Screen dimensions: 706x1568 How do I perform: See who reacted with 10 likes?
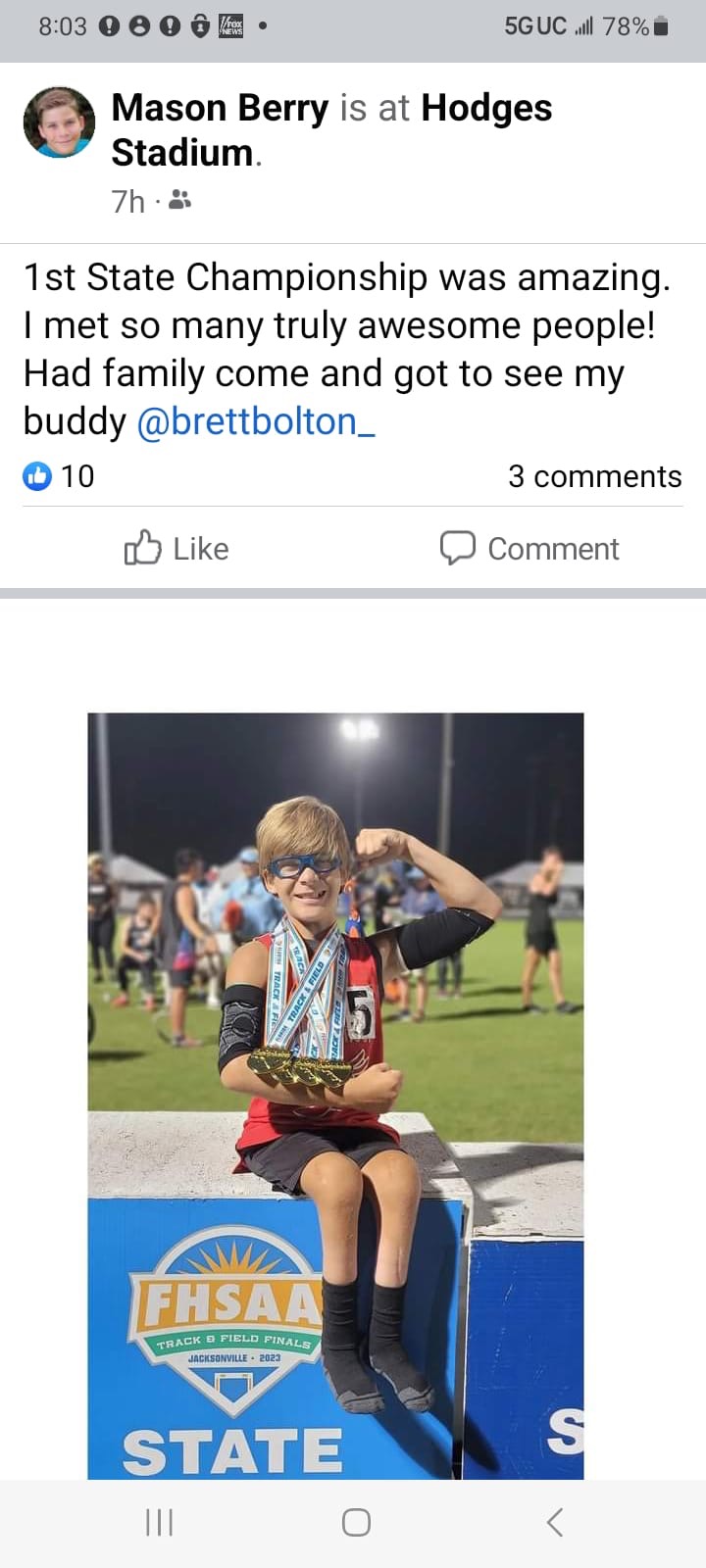click(x=59, y=476)
